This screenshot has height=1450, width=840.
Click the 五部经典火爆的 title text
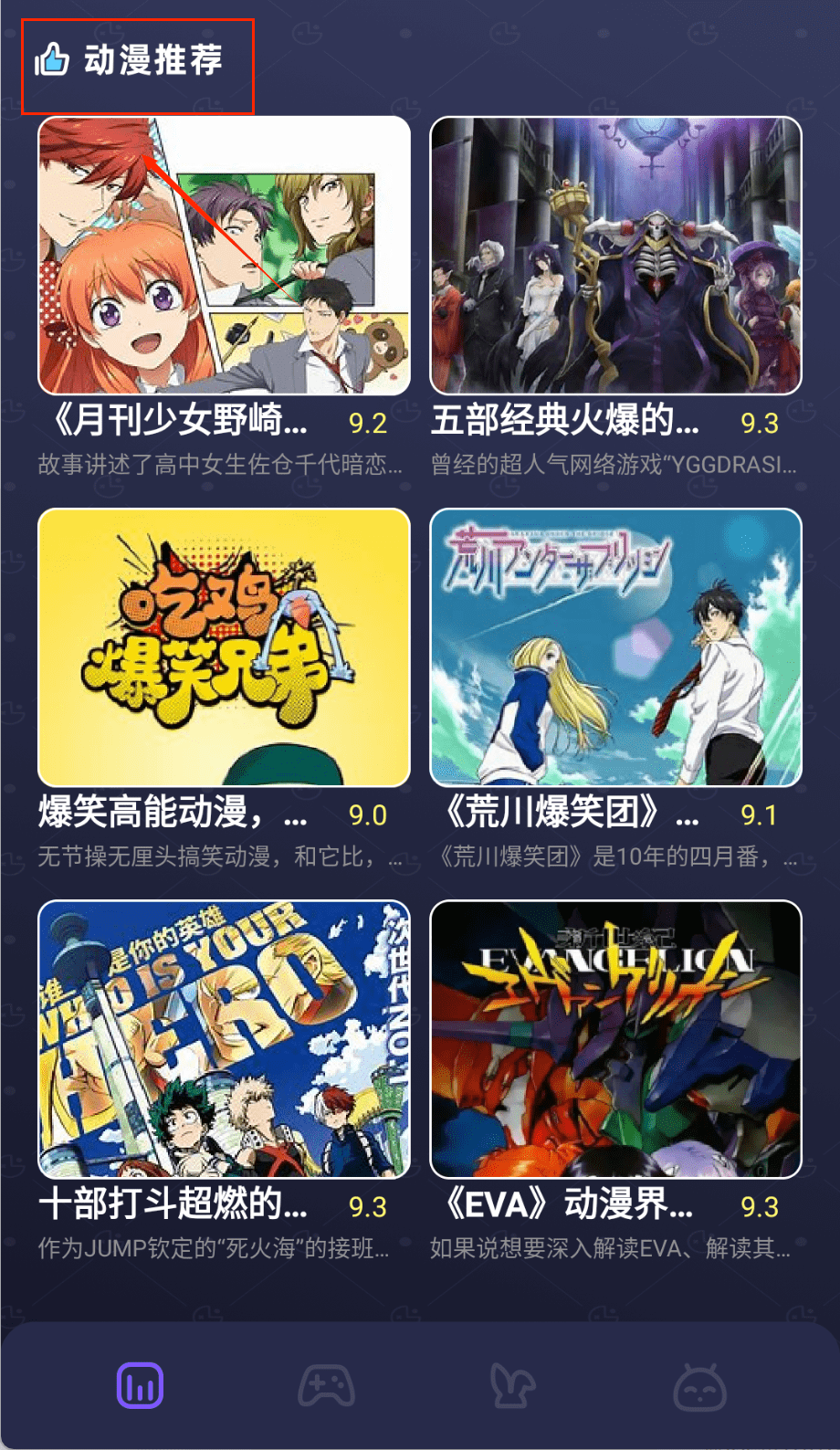click(x=564, y=422)
